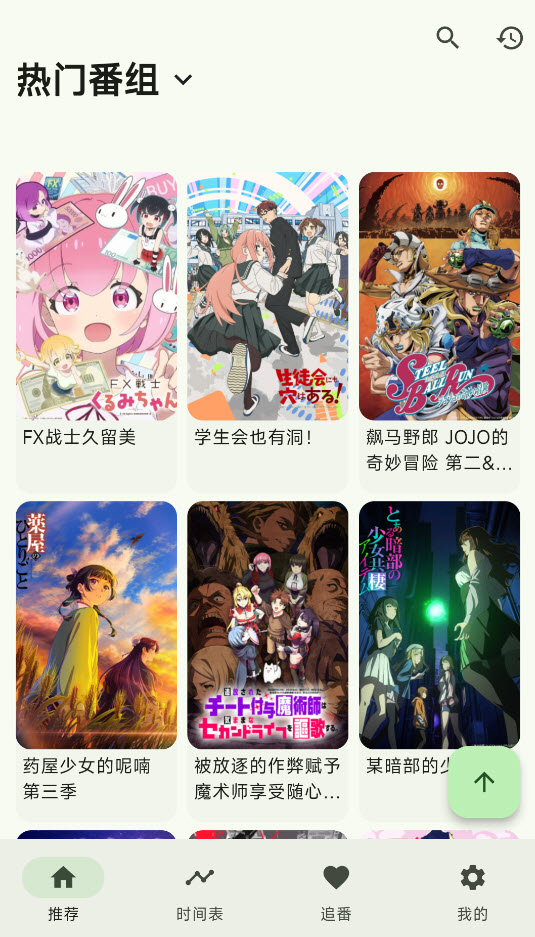Open the 被放逐的作弊赋予魔术师 card
The width and height of the screenshot is (535, 937).
click(x=268, y=660)
